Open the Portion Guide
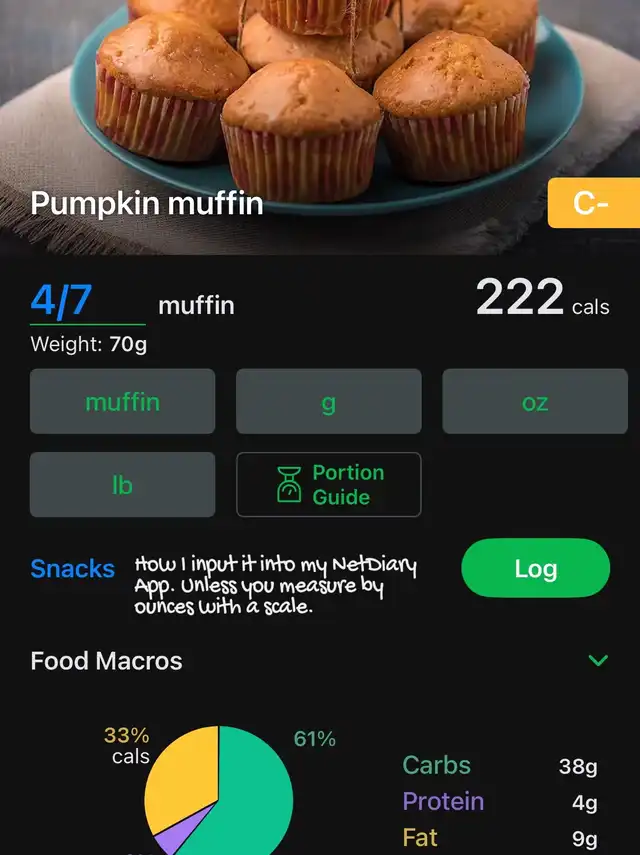Viewport: 640px width, 855px height. pos(328,485)
